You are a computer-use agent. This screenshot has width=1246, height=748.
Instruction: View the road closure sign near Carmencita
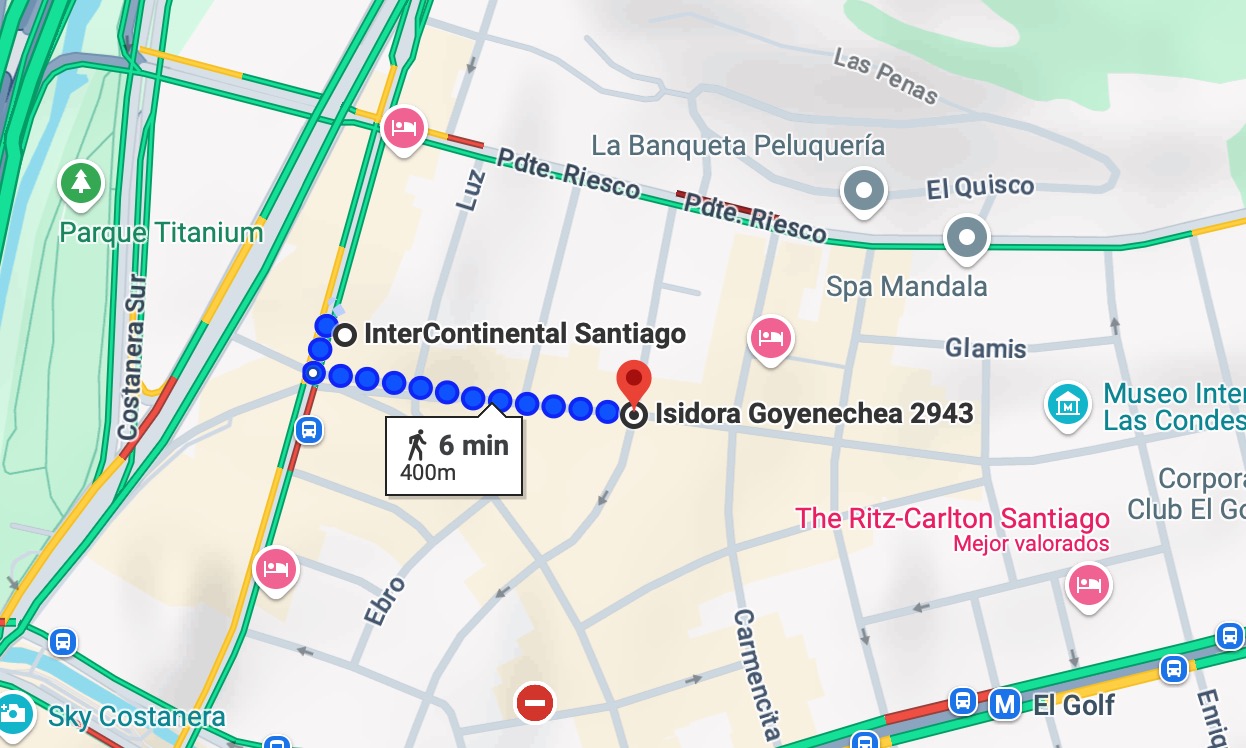pyautogui.click(x=535, y=702)
